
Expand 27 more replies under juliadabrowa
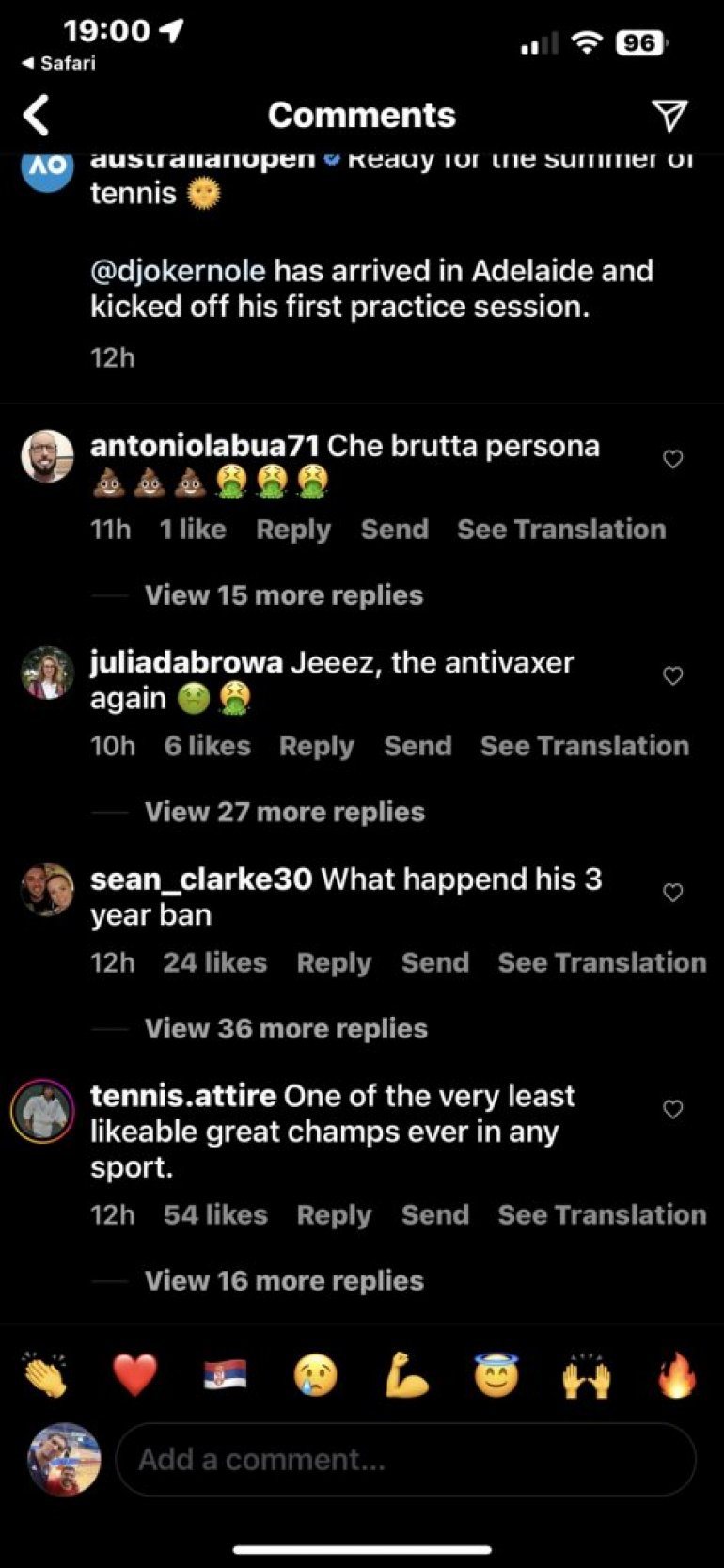[x=284, y=812]
